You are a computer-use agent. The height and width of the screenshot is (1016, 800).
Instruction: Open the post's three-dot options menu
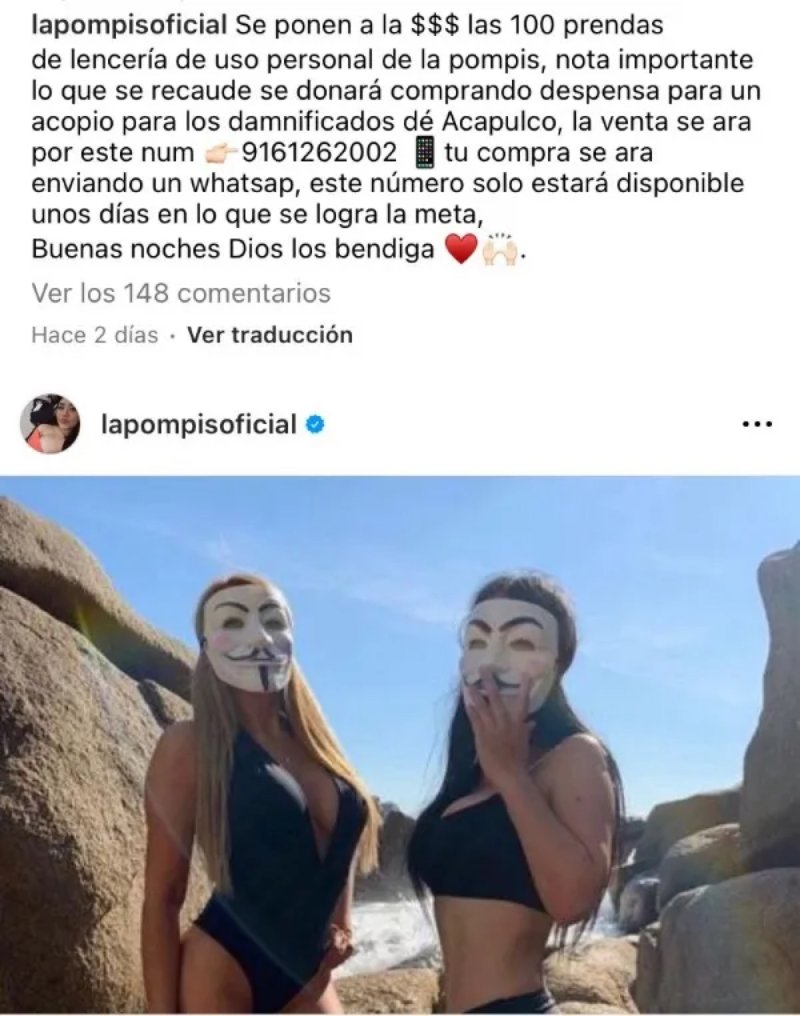[x=757, y=425]
